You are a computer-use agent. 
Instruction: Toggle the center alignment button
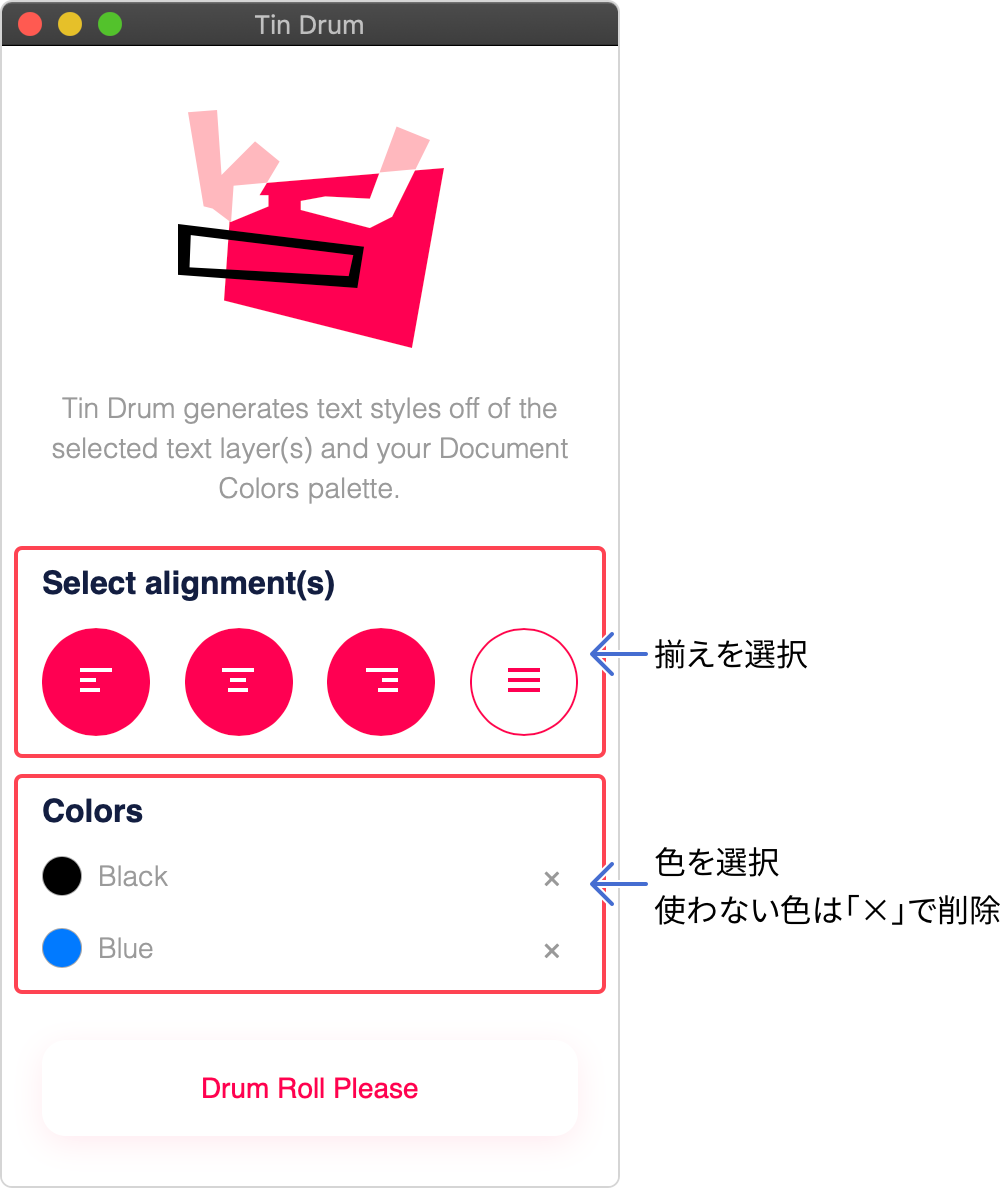click(239, 682)
